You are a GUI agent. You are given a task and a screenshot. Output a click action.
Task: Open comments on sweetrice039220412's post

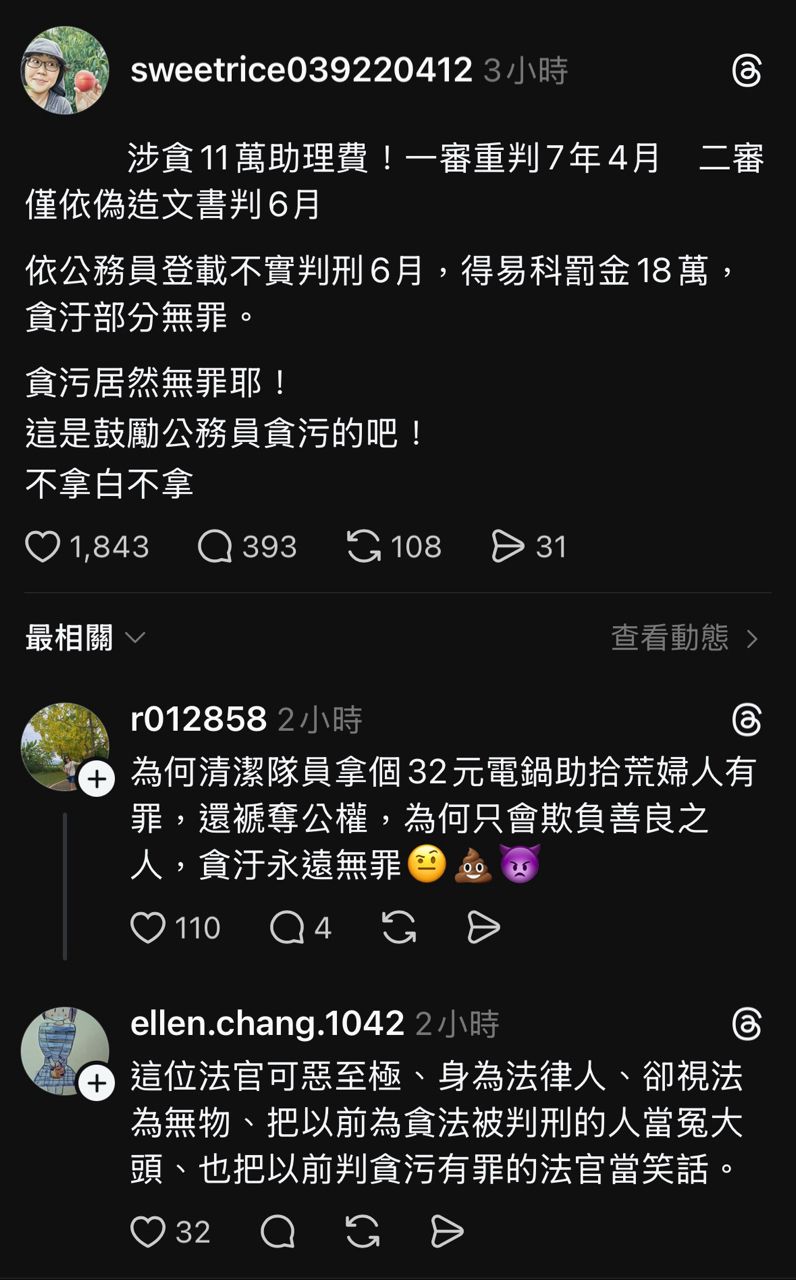(215, 547)
